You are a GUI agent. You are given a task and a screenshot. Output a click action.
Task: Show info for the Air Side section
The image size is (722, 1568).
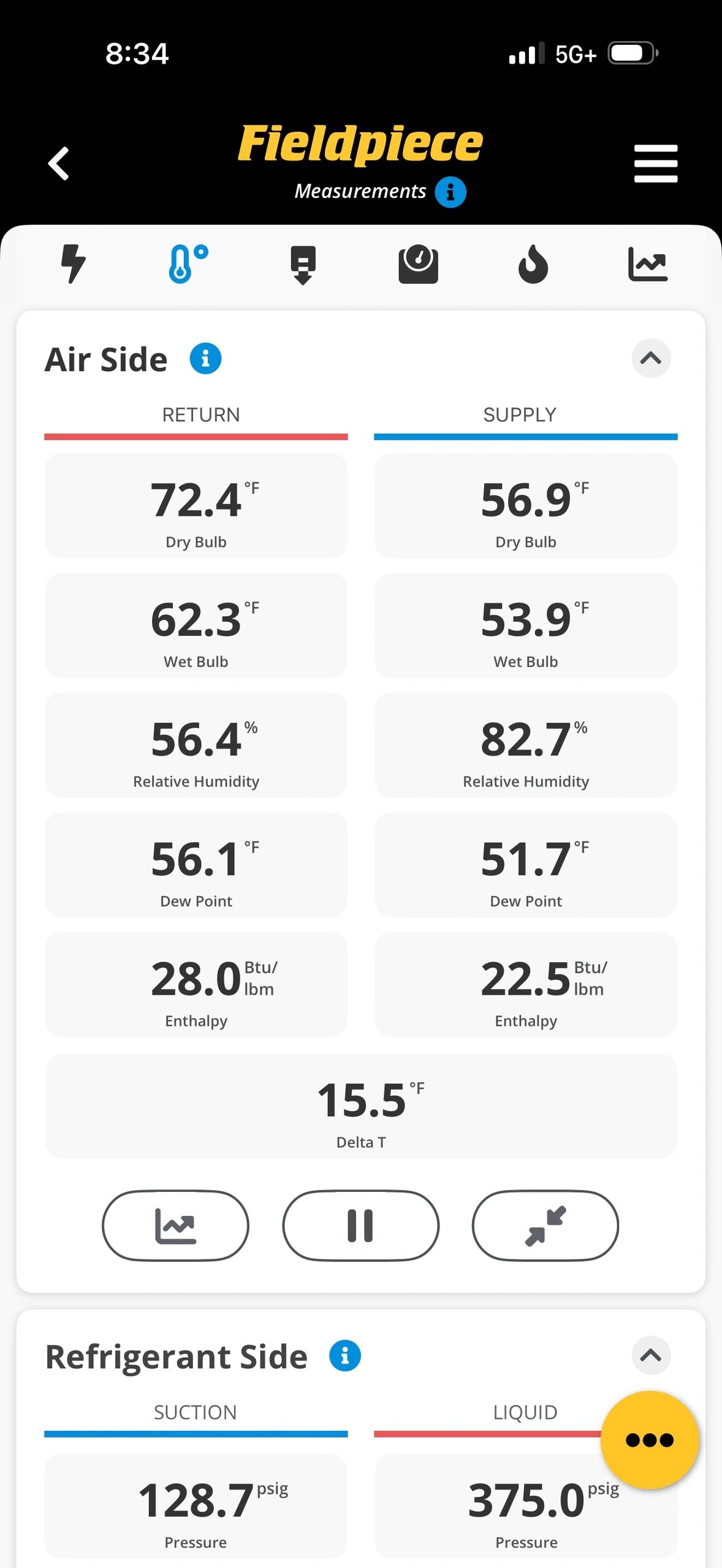click(205, 358)
